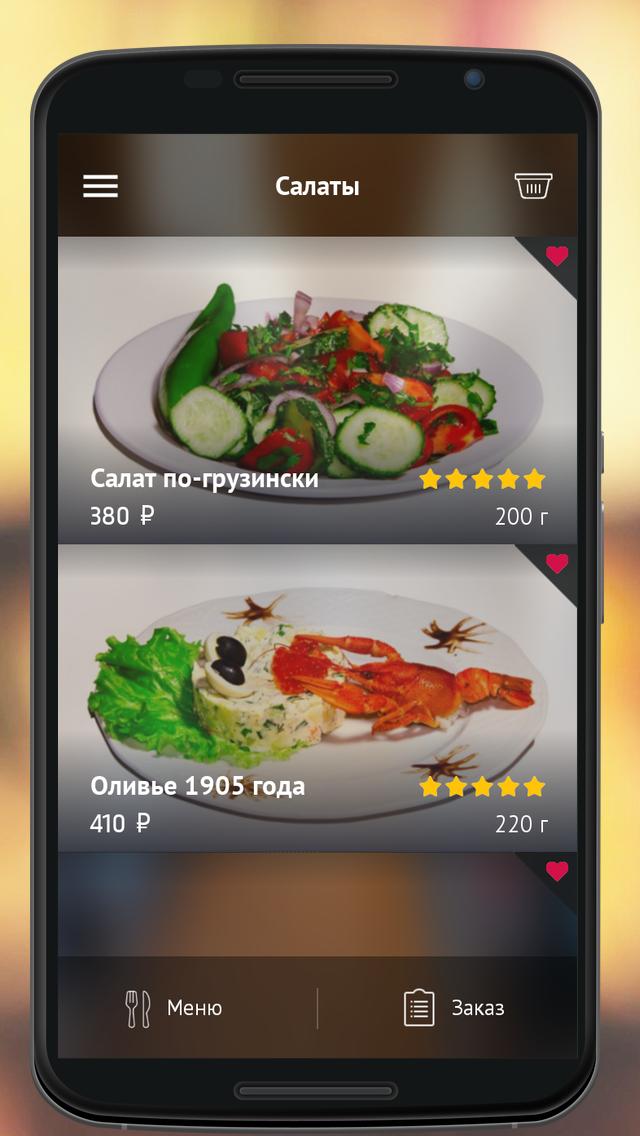Open the hamburger drawer menu
Image resolution: width=640 pixels, height=1136 pixels.
point(100,186)
